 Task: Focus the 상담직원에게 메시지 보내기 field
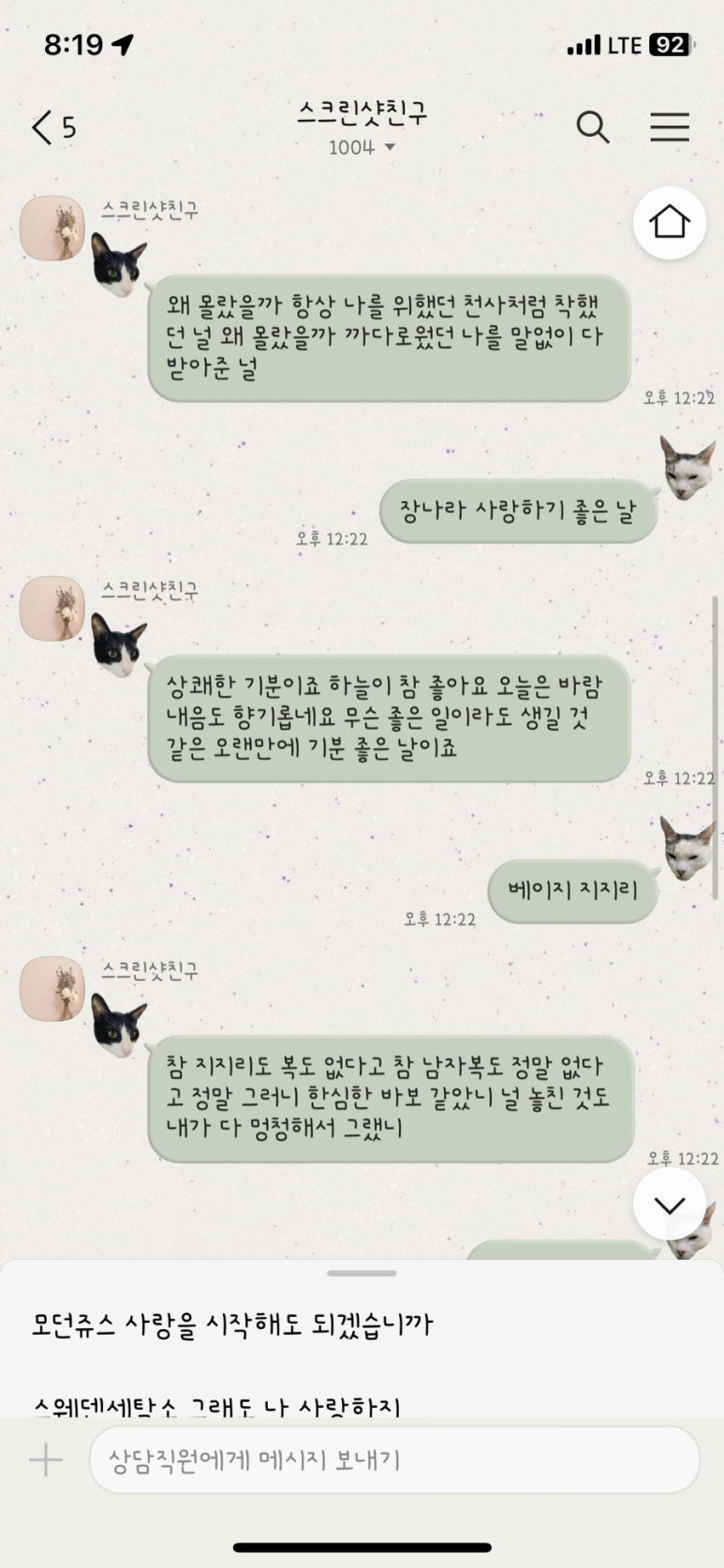pyautogui.click(x=394, y=1459)
